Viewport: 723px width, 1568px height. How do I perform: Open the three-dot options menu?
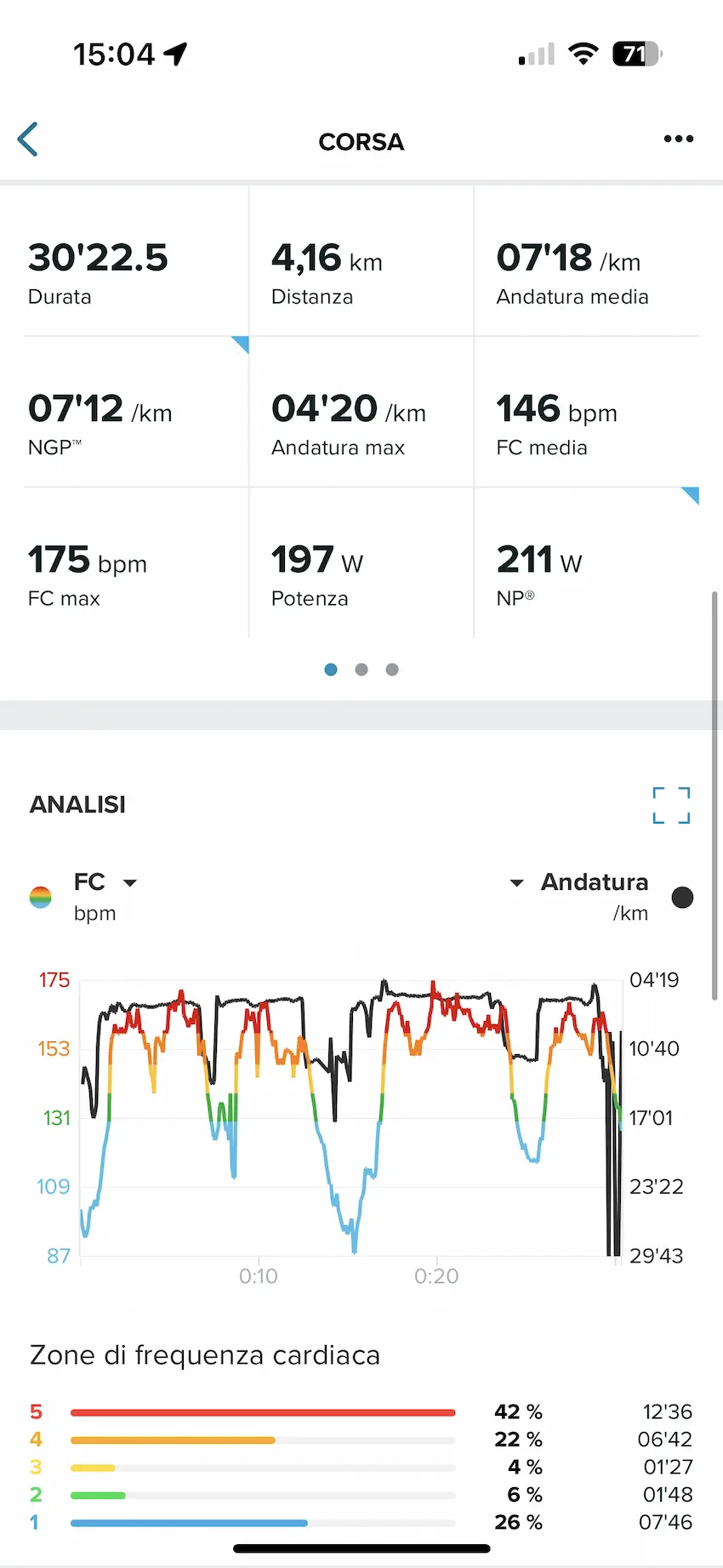tap(678, 139)
